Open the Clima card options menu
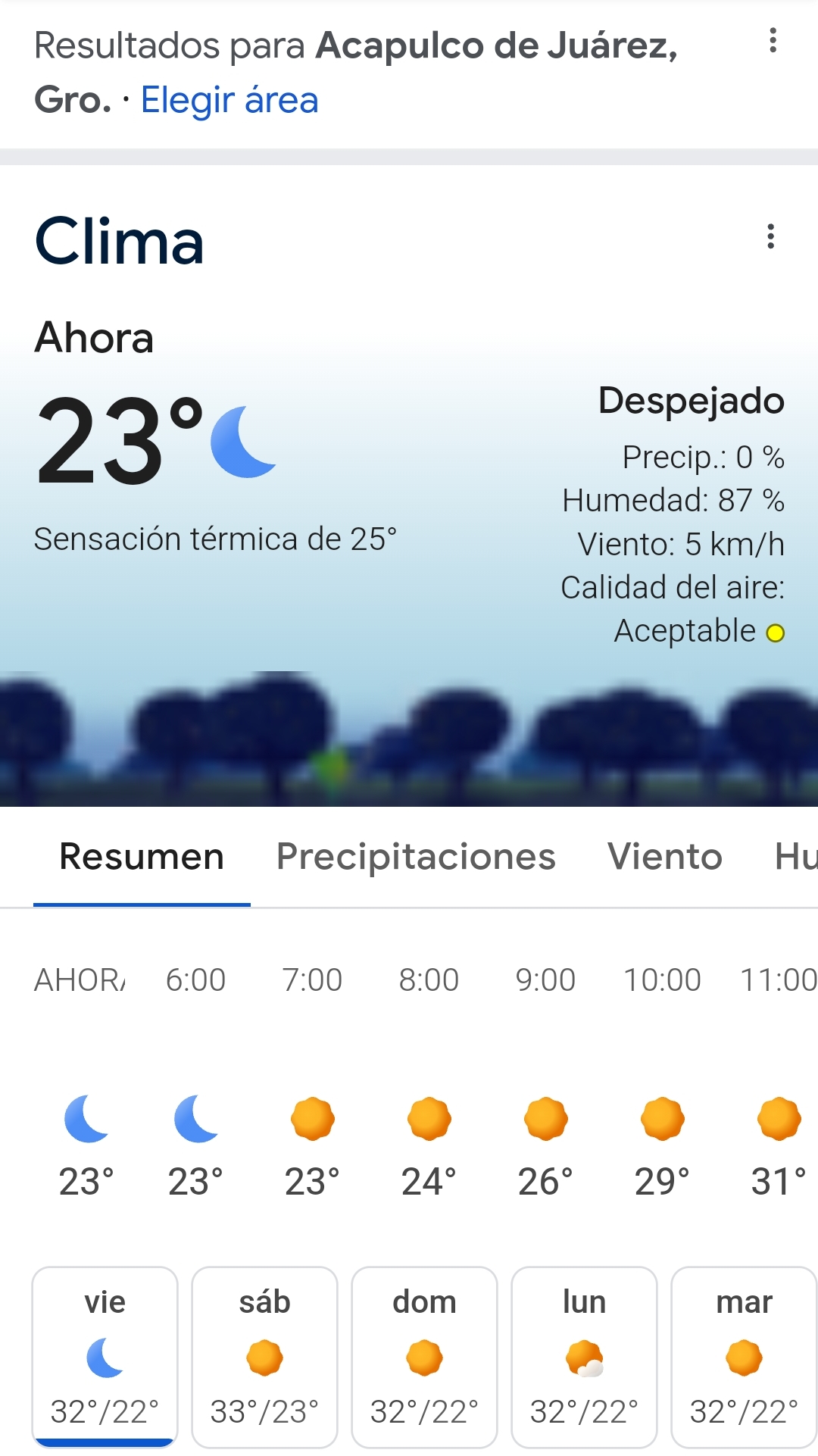The width and height of the screenshot is (818, 1456). (x=770, y=236)
